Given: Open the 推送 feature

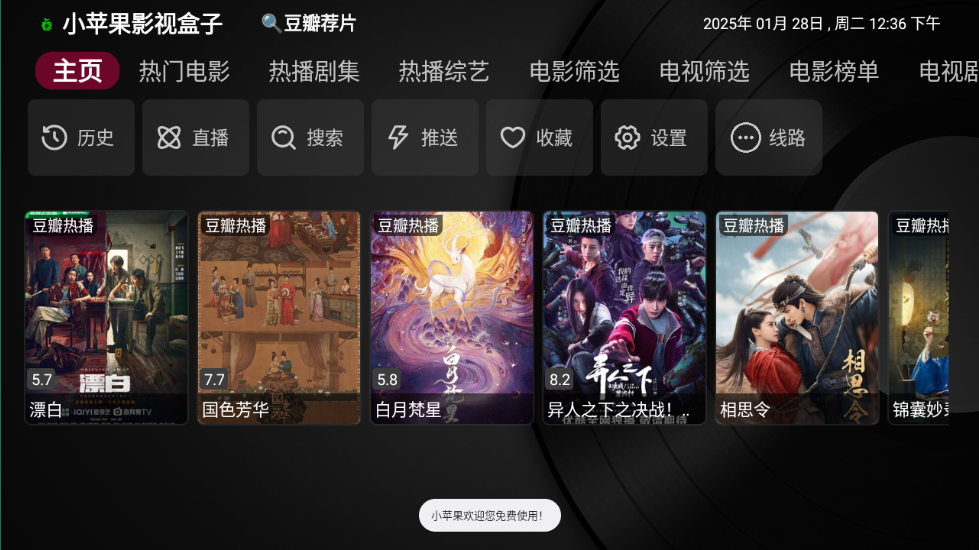Looking at the screenshot, I should point(425,138).
